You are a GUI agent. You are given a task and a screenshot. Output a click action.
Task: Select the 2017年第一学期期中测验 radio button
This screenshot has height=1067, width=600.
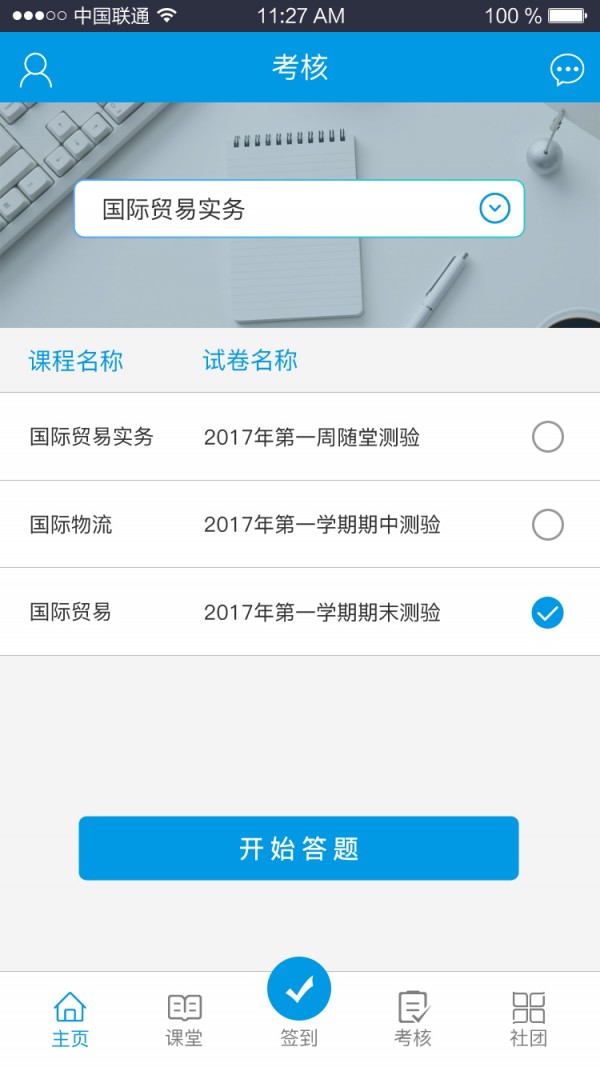pyautogui.click(x=547, y=525)
